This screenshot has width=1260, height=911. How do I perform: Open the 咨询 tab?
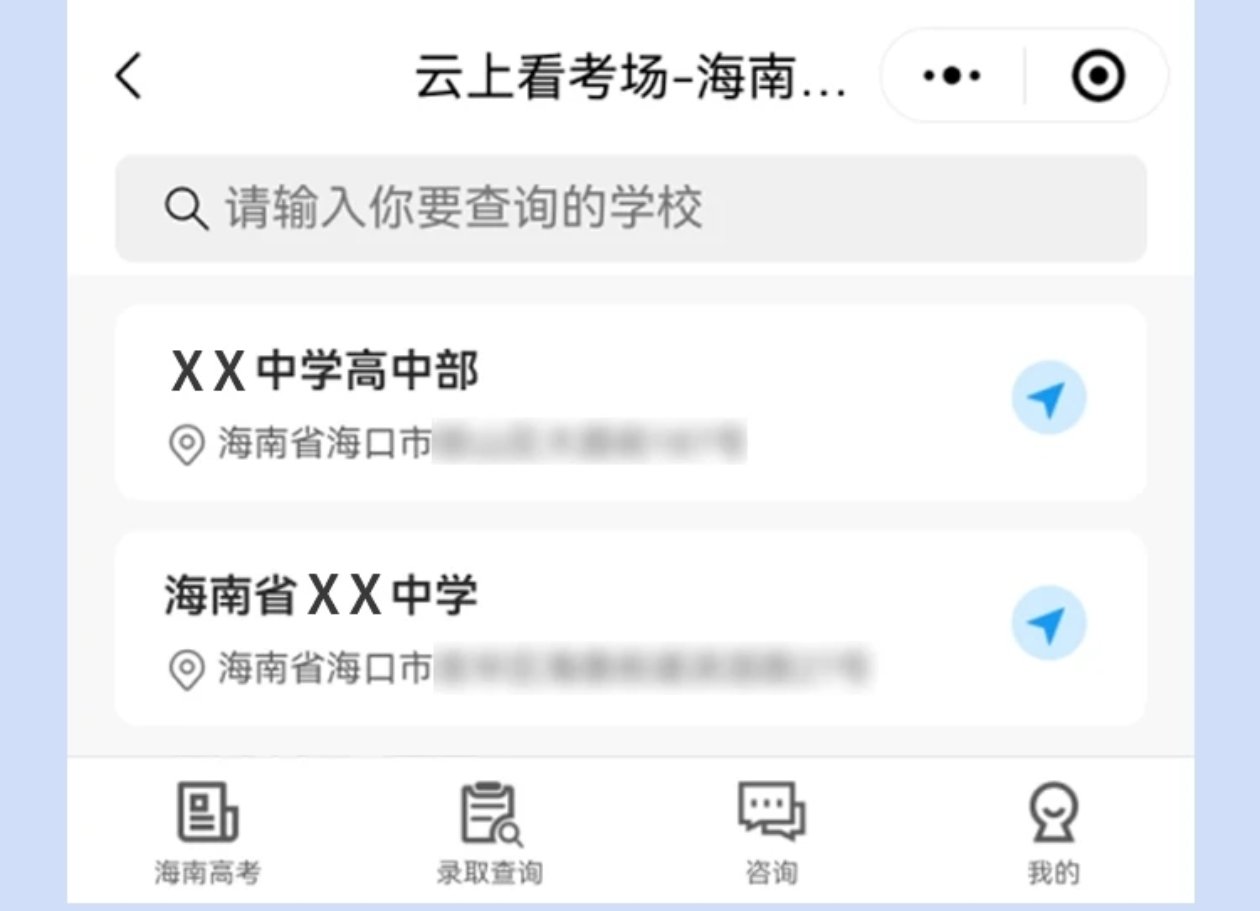(x=771, y=834)
